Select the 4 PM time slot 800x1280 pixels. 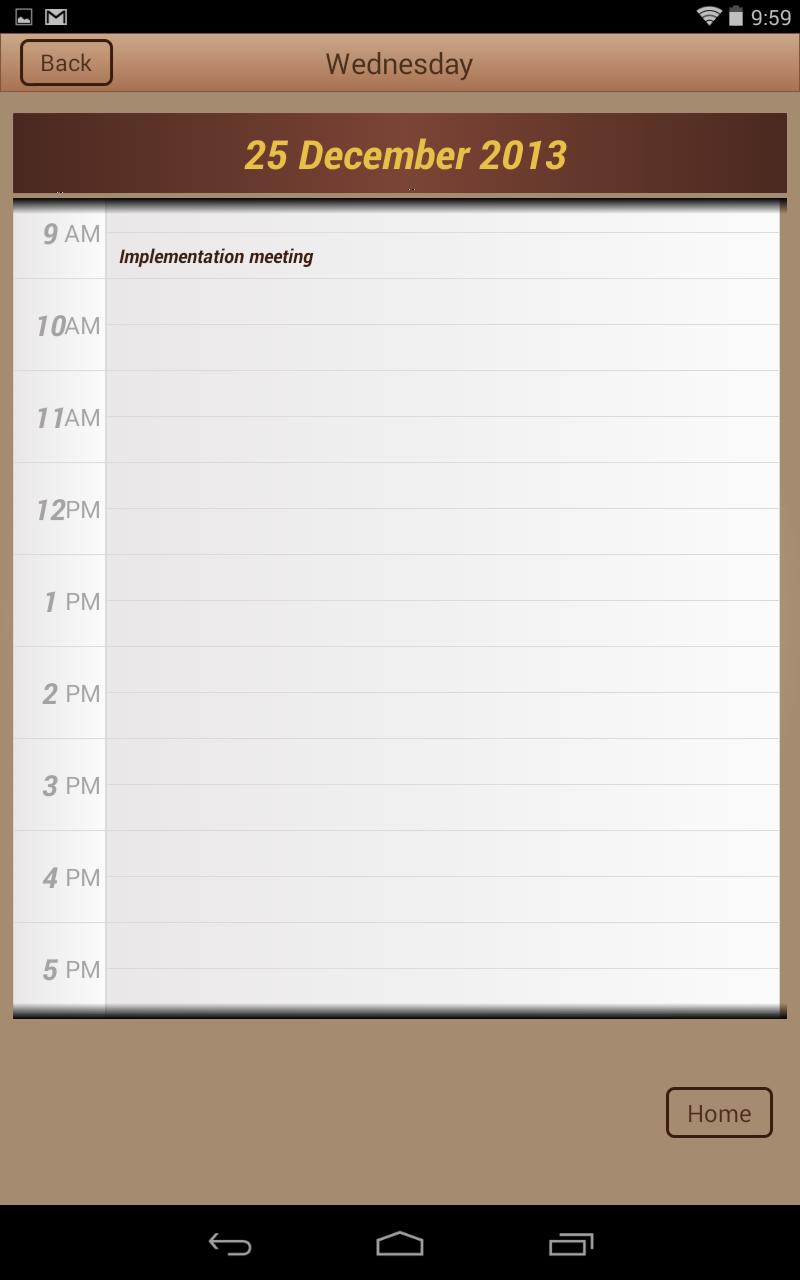(x=442, y=877)
